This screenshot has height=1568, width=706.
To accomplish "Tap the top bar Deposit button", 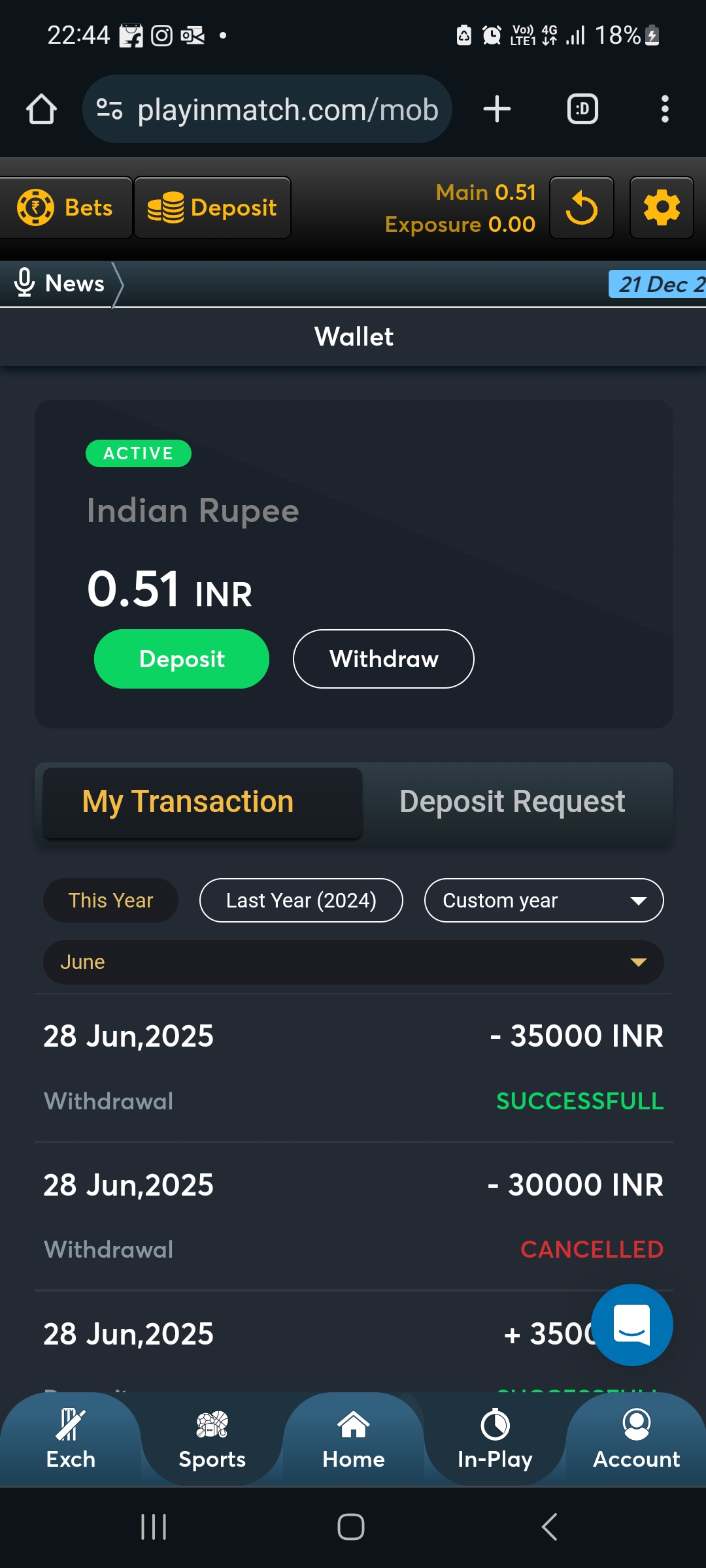I will point(212,208).
